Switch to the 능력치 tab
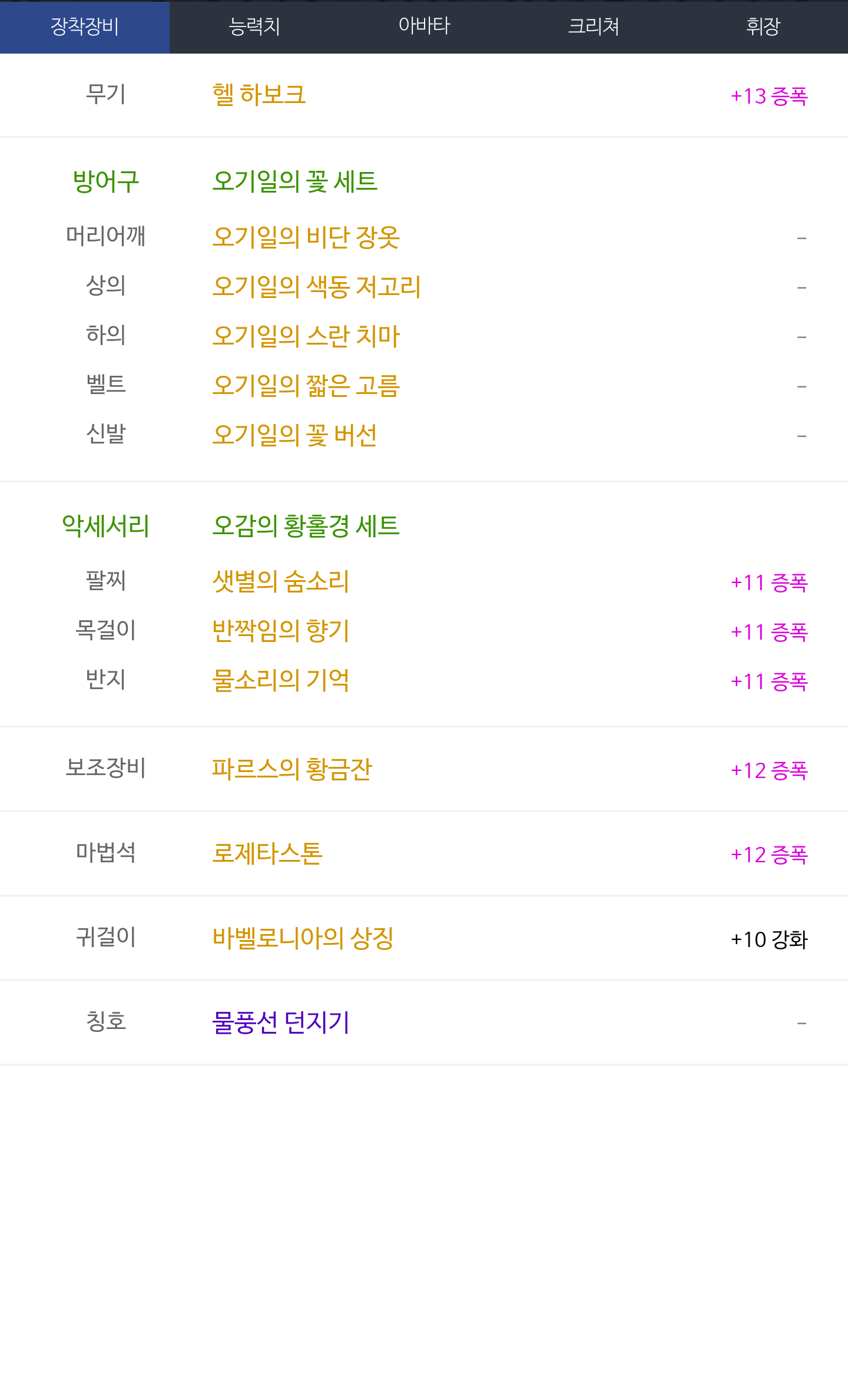The height and width of the screenshot is (1400, 848). 254,27
